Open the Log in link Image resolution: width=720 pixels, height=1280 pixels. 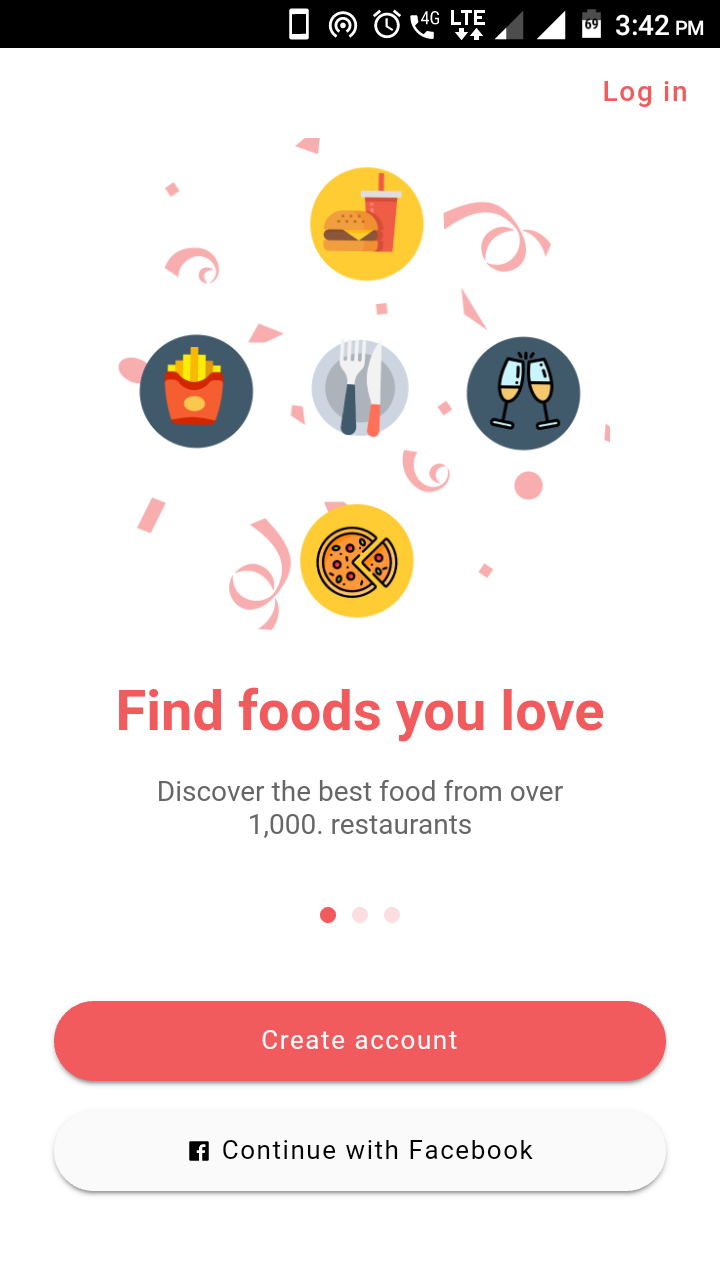point(645,92)
